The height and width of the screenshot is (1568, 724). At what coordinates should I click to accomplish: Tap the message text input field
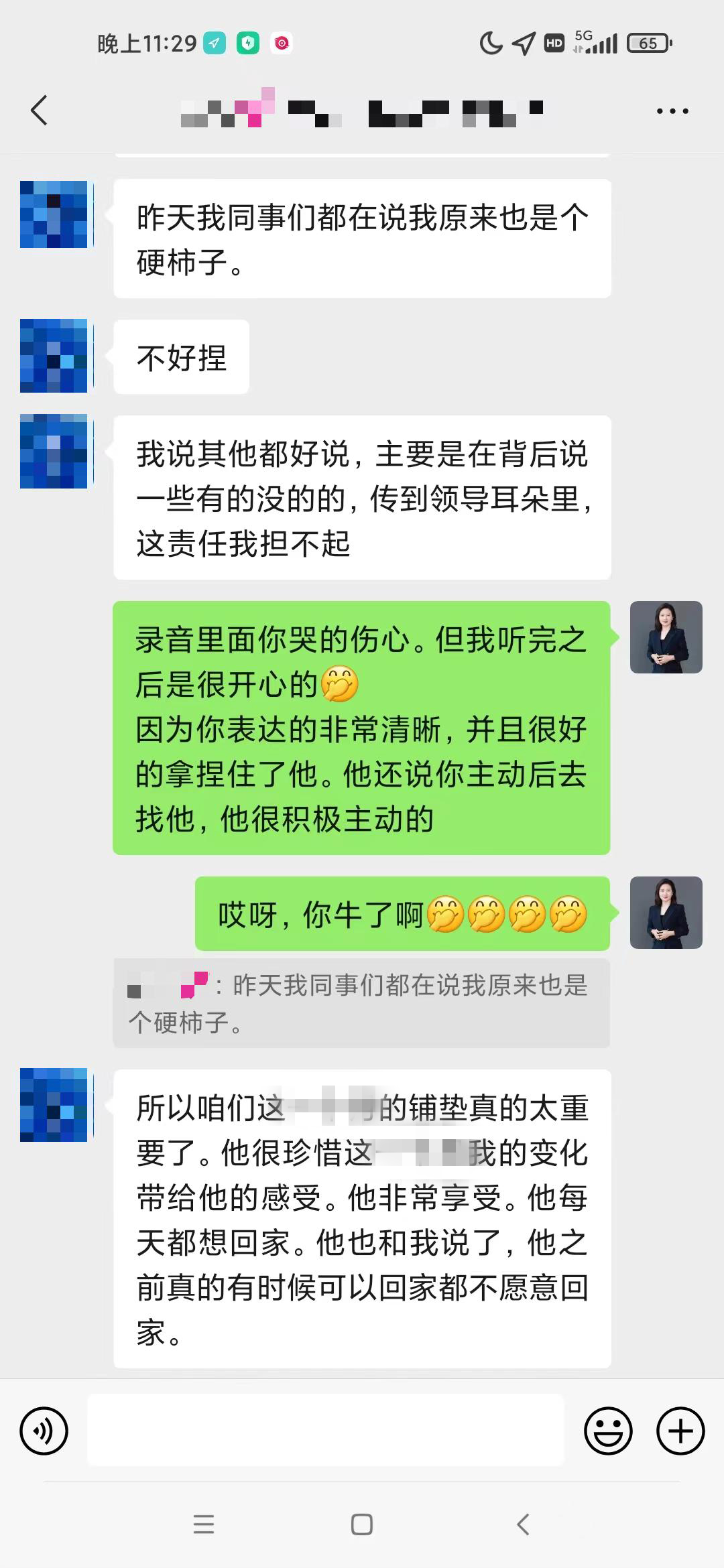pos(326,1430)
